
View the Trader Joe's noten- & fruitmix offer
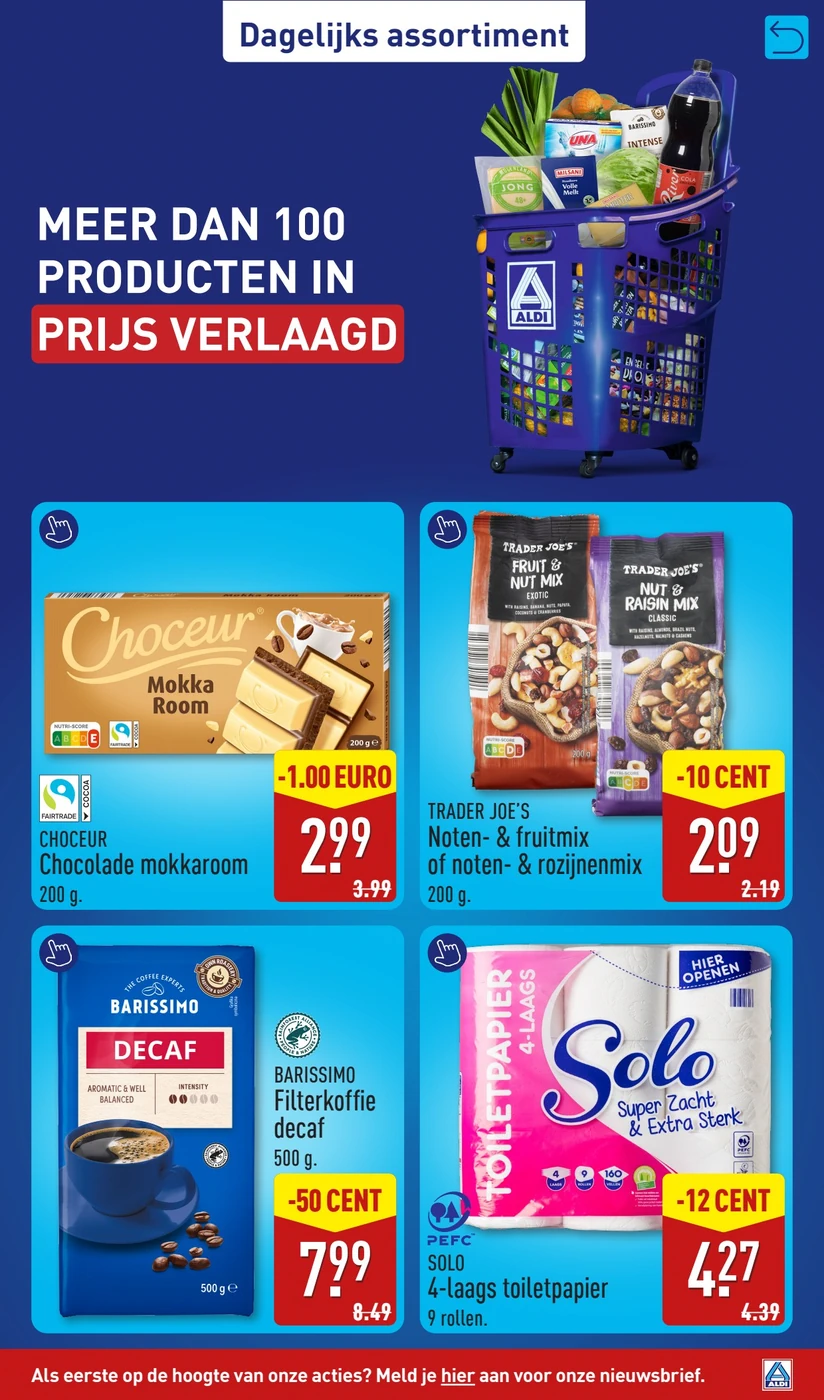click(x=605, y=705)
